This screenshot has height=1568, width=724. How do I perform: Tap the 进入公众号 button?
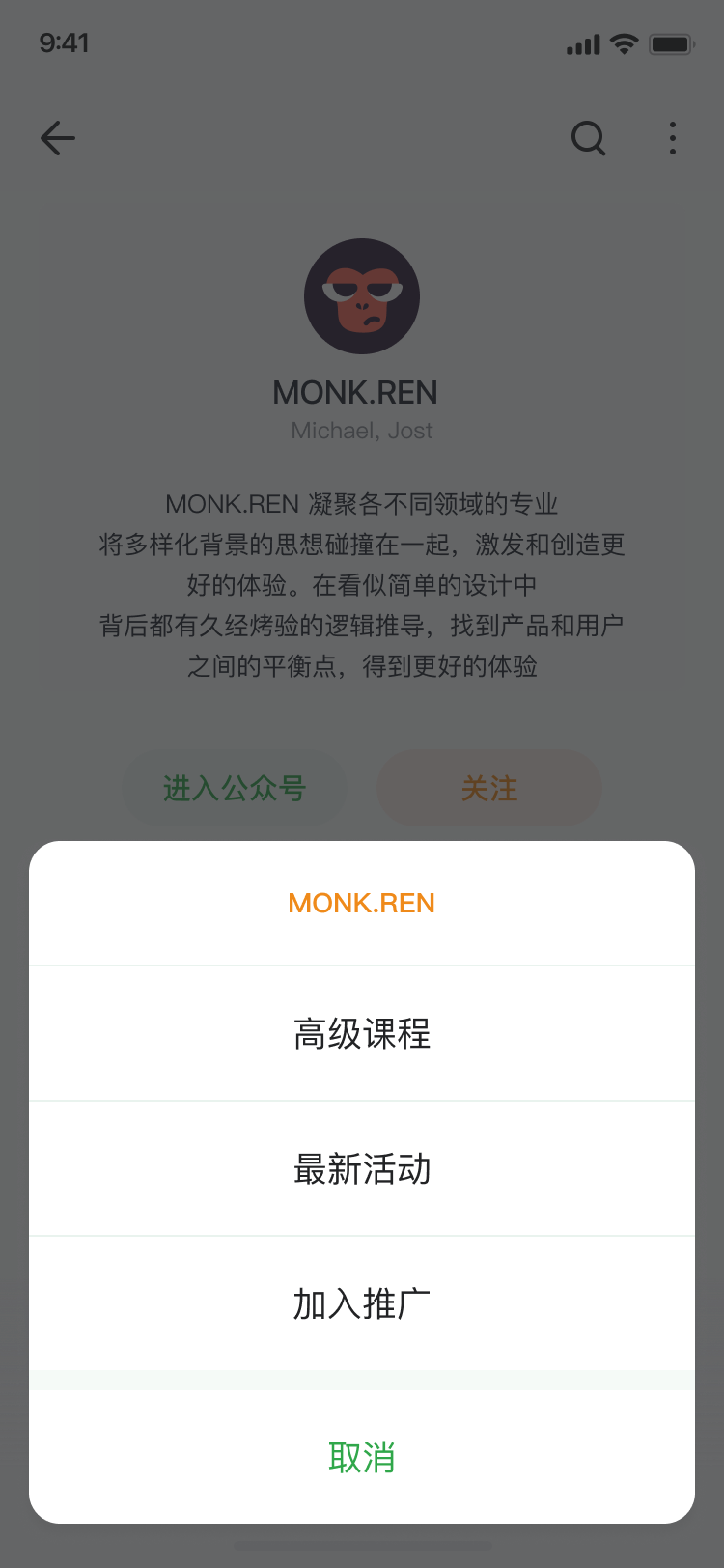point(235,788)
